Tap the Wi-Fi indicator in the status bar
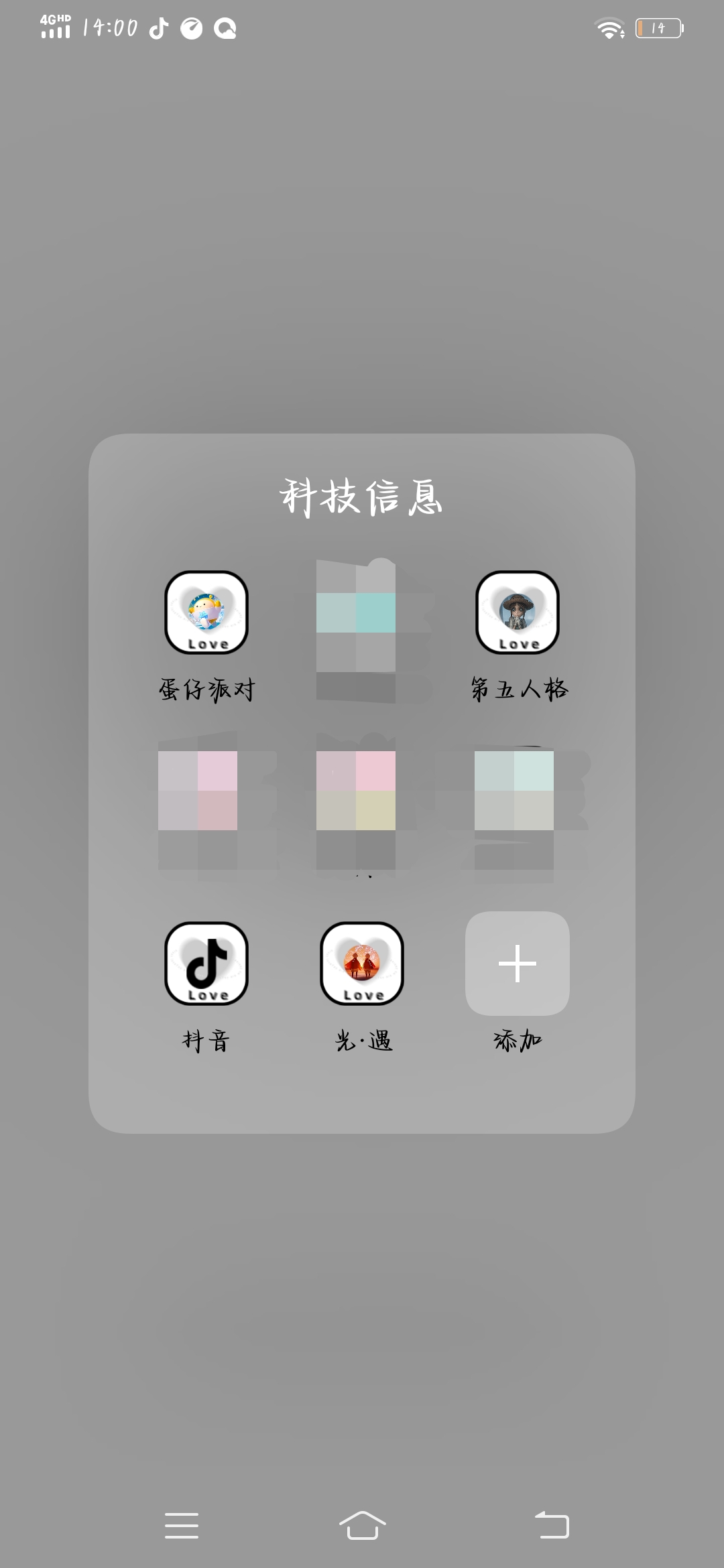 609,28
